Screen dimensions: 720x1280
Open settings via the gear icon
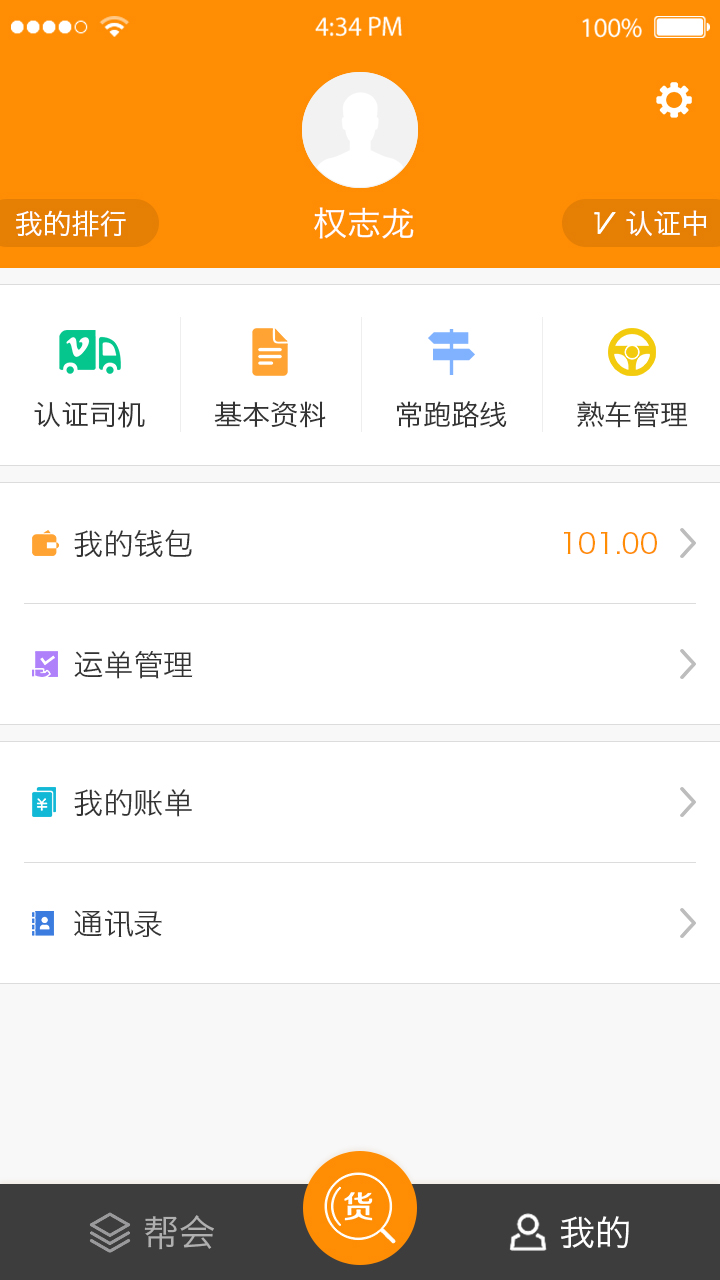coord(673,100)
